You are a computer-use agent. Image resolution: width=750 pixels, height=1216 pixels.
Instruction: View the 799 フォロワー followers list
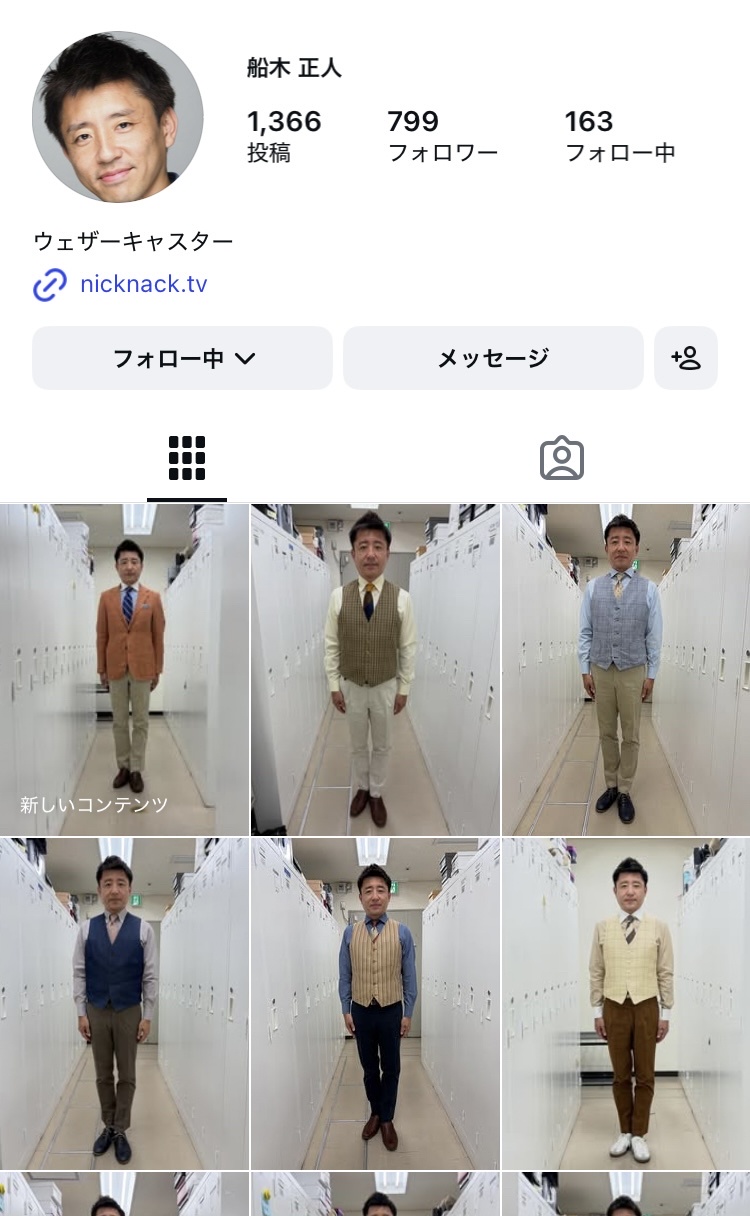(x=442, y=136)
